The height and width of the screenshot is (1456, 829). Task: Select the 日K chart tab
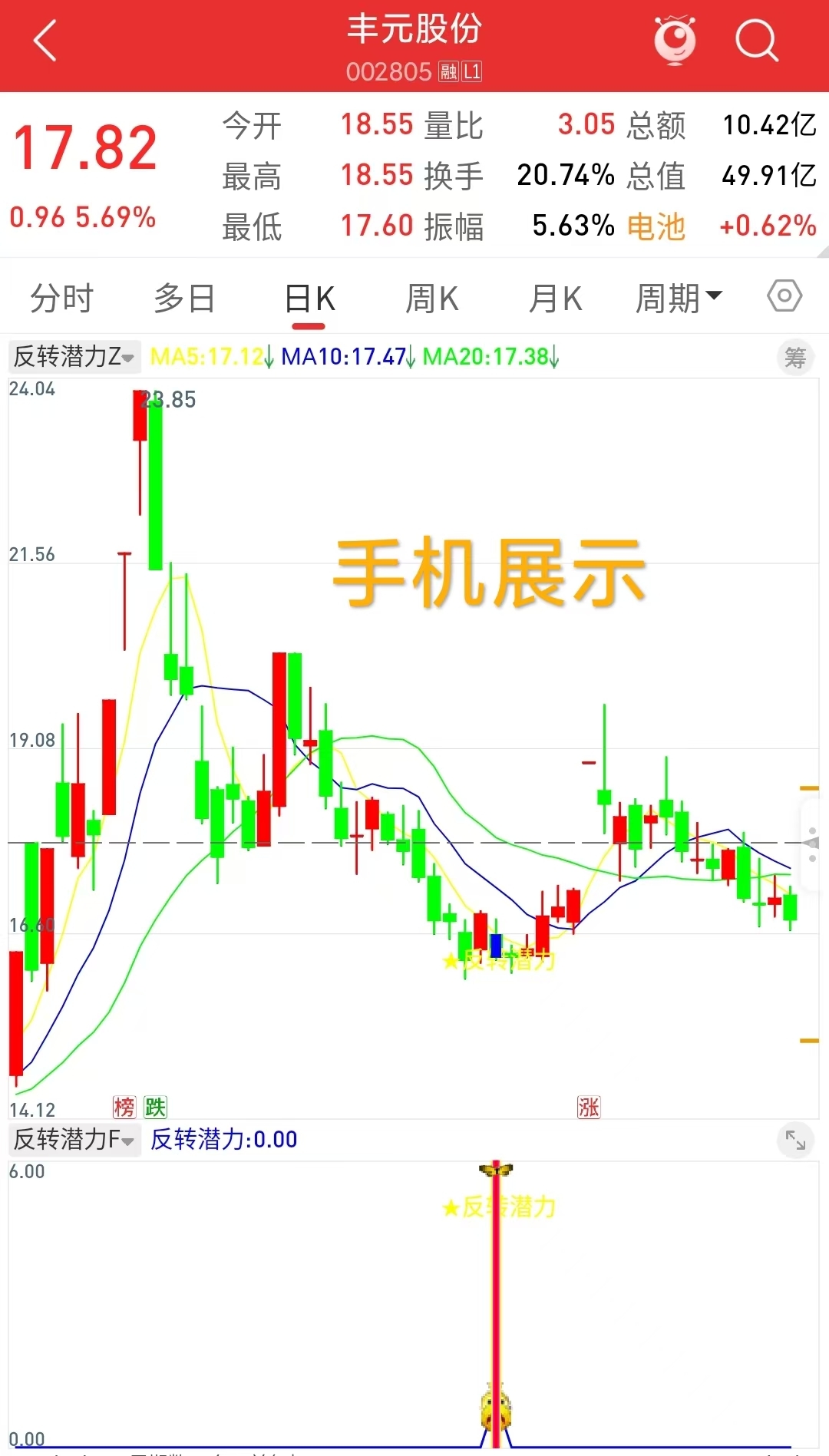pyautogui.click(x=309, y=299)
